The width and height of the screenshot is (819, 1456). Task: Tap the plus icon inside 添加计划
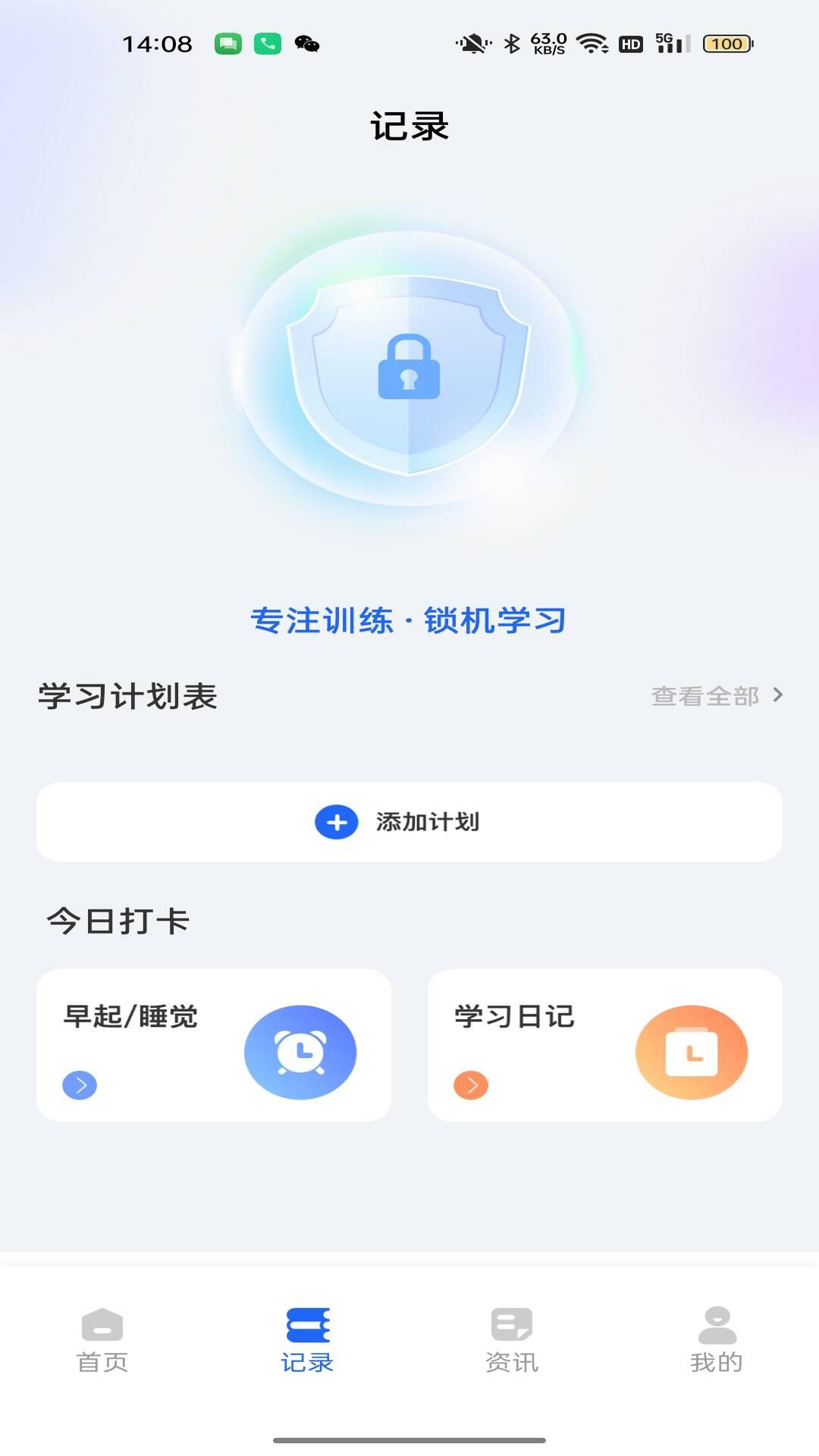[x=336, y=822]
